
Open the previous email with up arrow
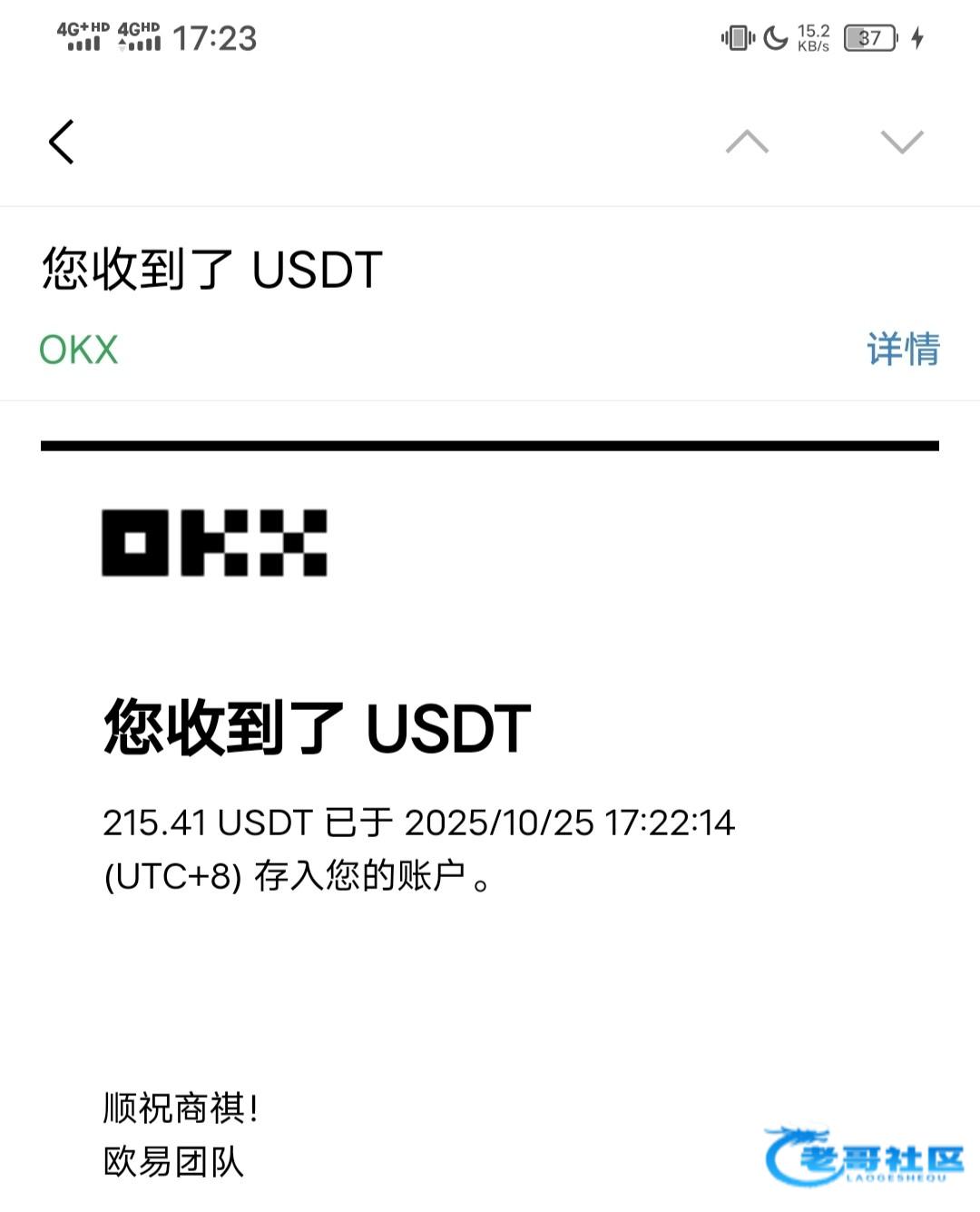point(747,143)
